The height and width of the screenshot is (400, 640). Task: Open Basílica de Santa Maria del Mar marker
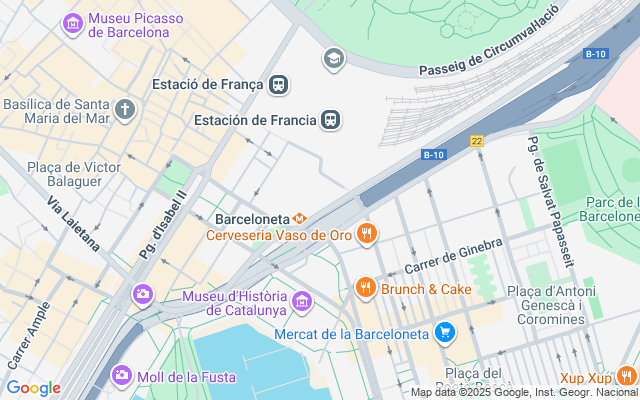click(125, 110)
